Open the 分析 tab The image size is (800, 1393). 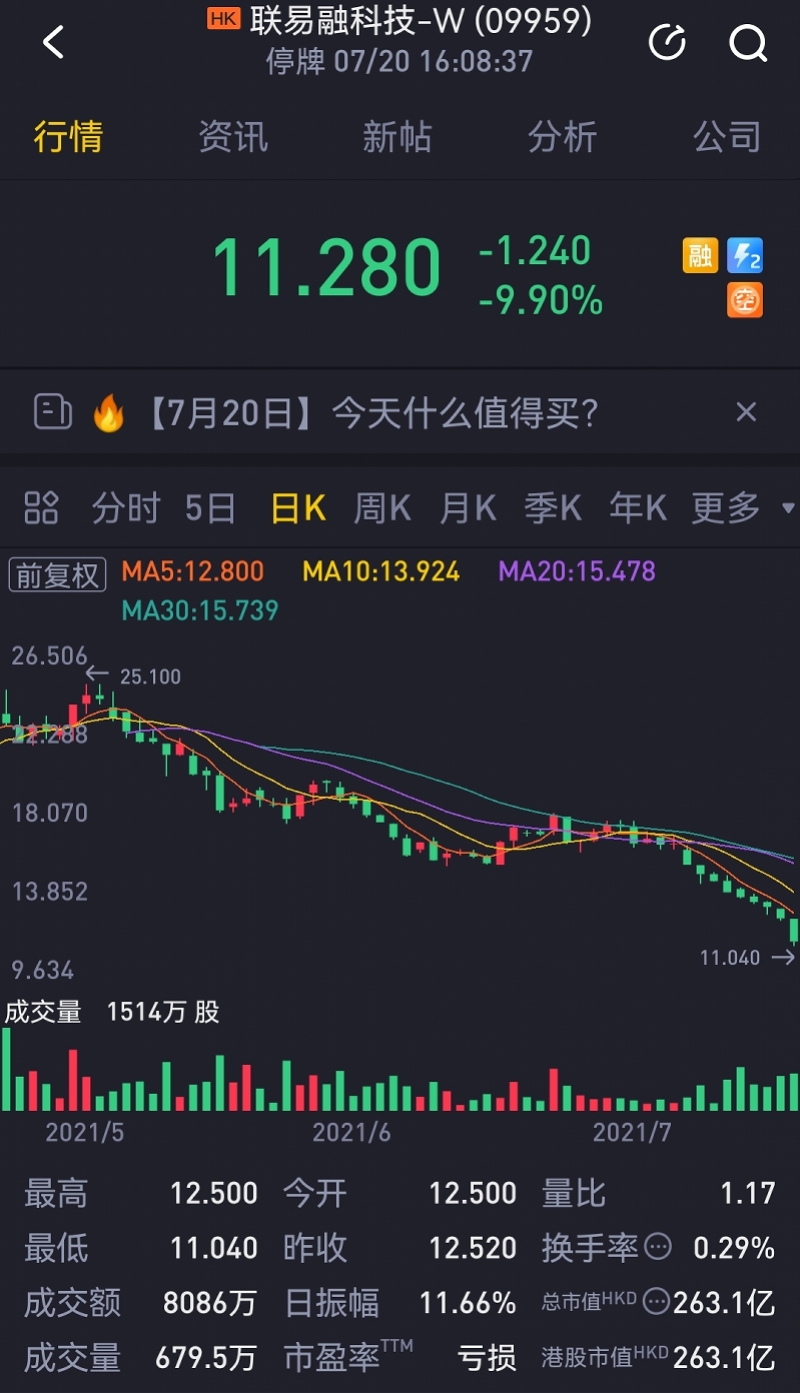tap(562, 137)
